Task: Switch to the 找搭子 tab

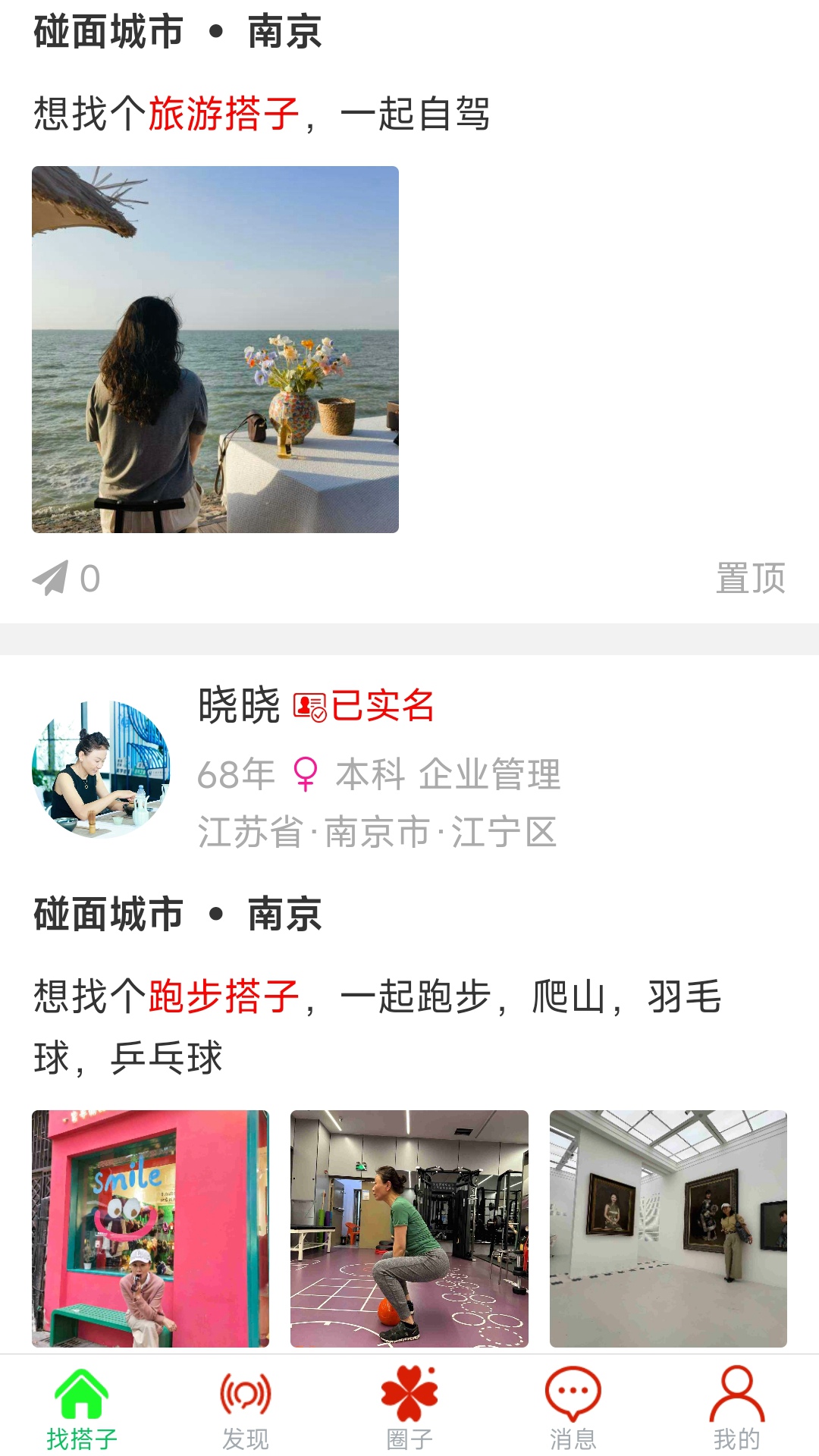Action: click(82, 1408)
